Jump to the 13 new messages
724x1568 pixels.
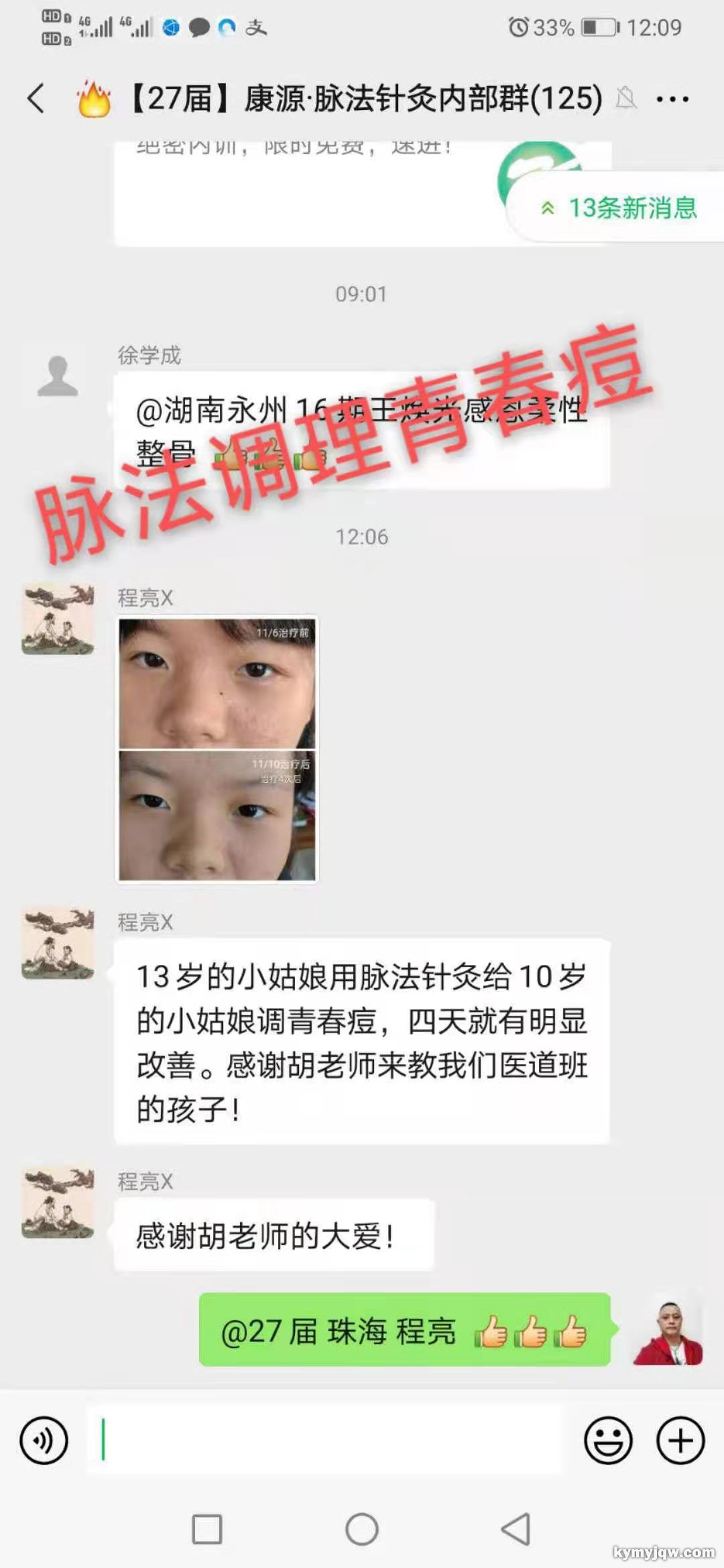click(x=618, y=208)
